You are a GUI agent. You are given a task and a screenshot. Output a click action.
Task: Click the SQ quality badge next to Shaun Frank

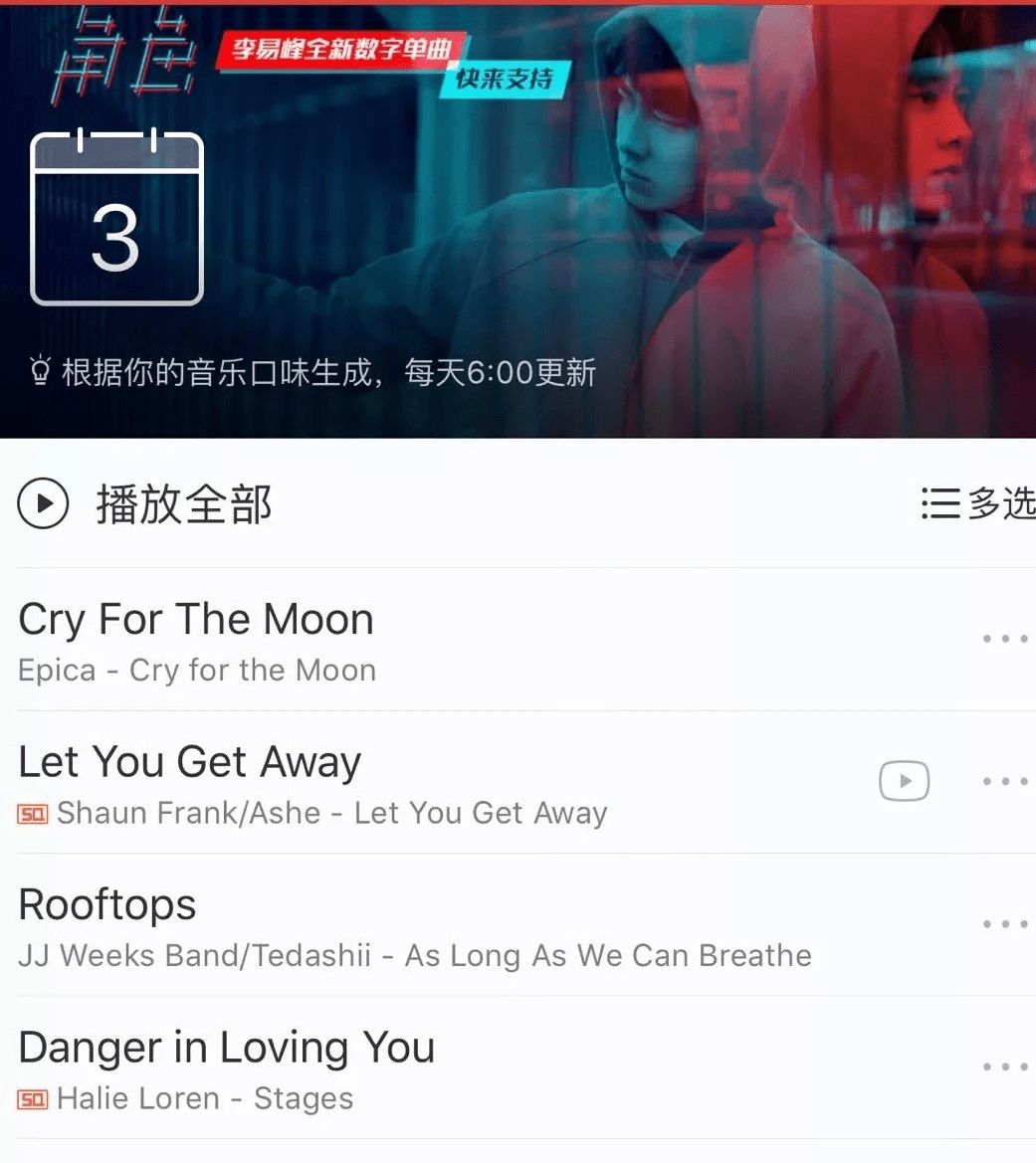[31, 814]
